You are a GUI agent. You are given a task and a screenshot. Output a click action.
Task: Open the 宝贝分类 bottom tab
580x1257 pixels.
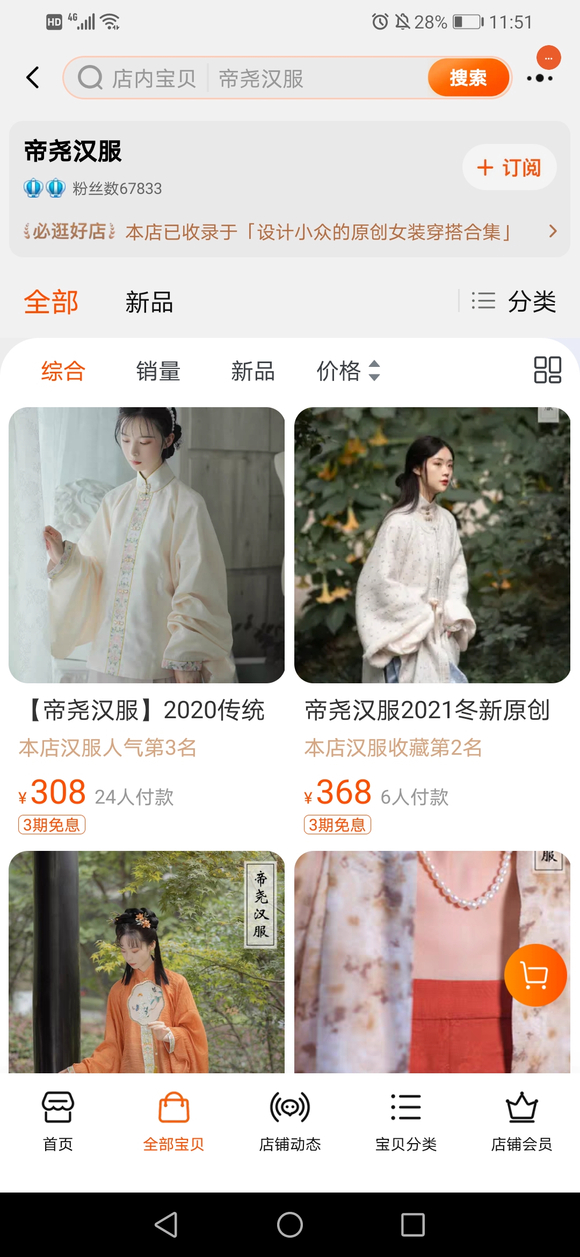point(406,1122)
